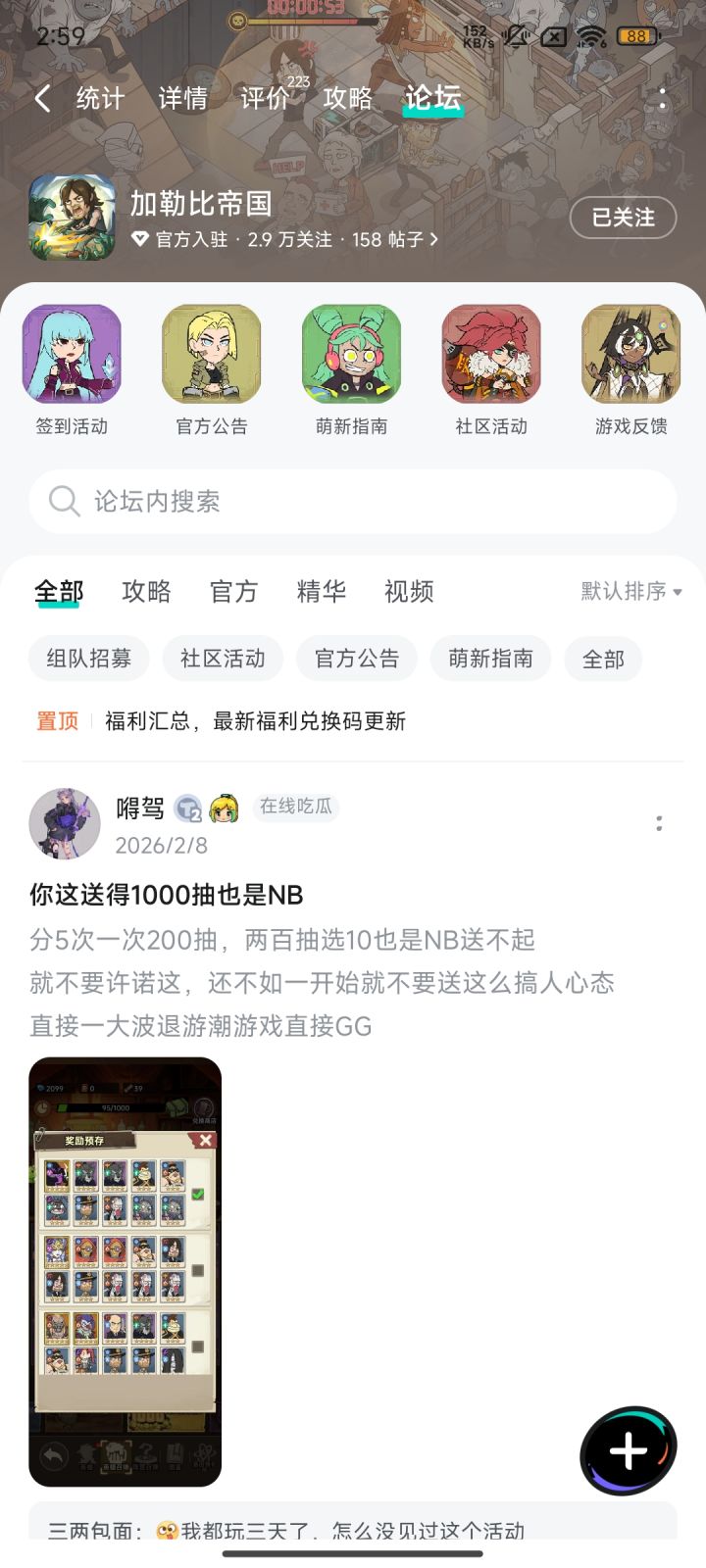Select the 精华 forum filter tab
Screen dimensions: 706x1568
(x=321, y=591)
